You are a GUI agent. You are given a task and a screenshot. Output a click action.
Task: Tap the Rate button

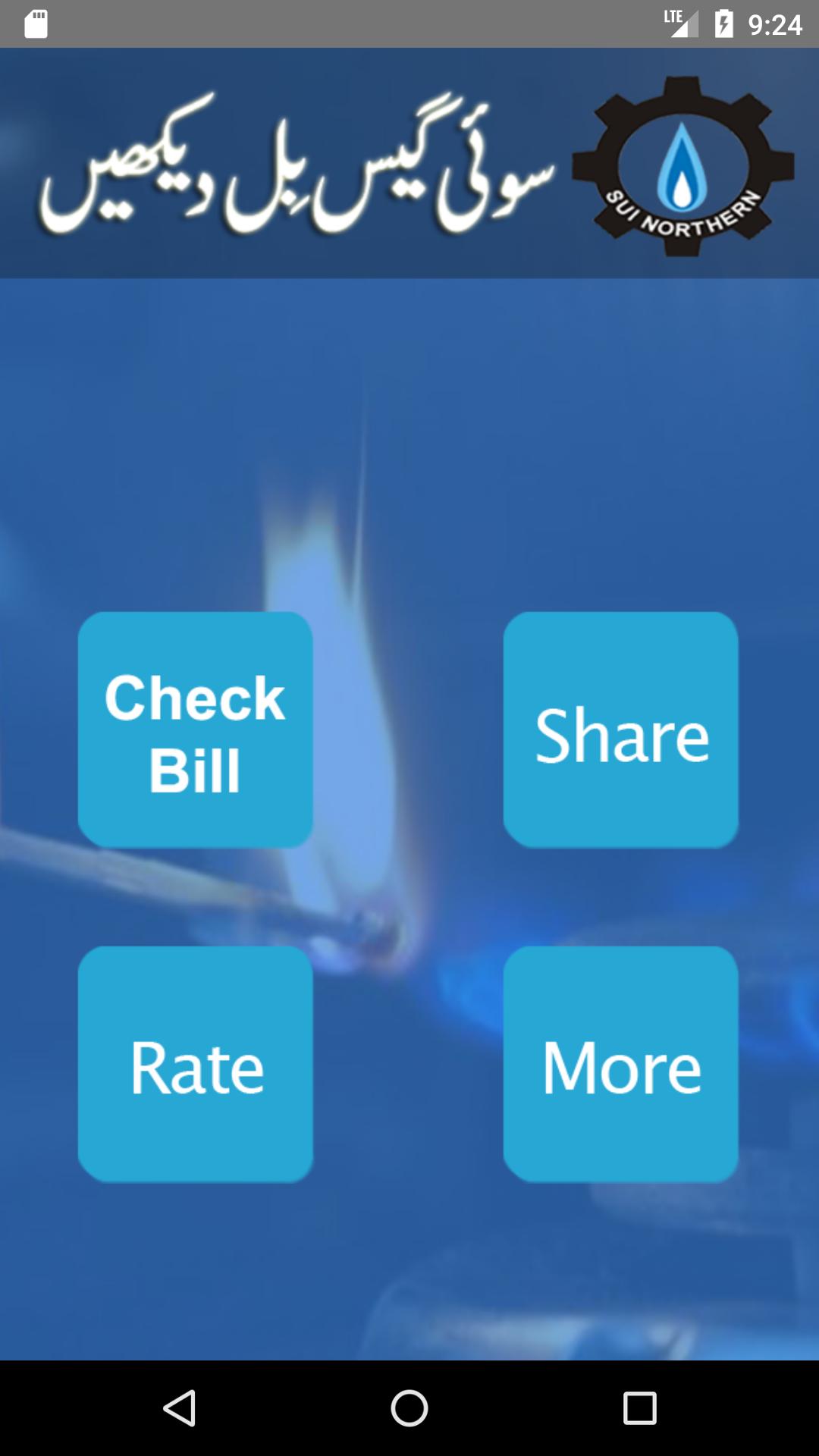[x=195, y=1064]
